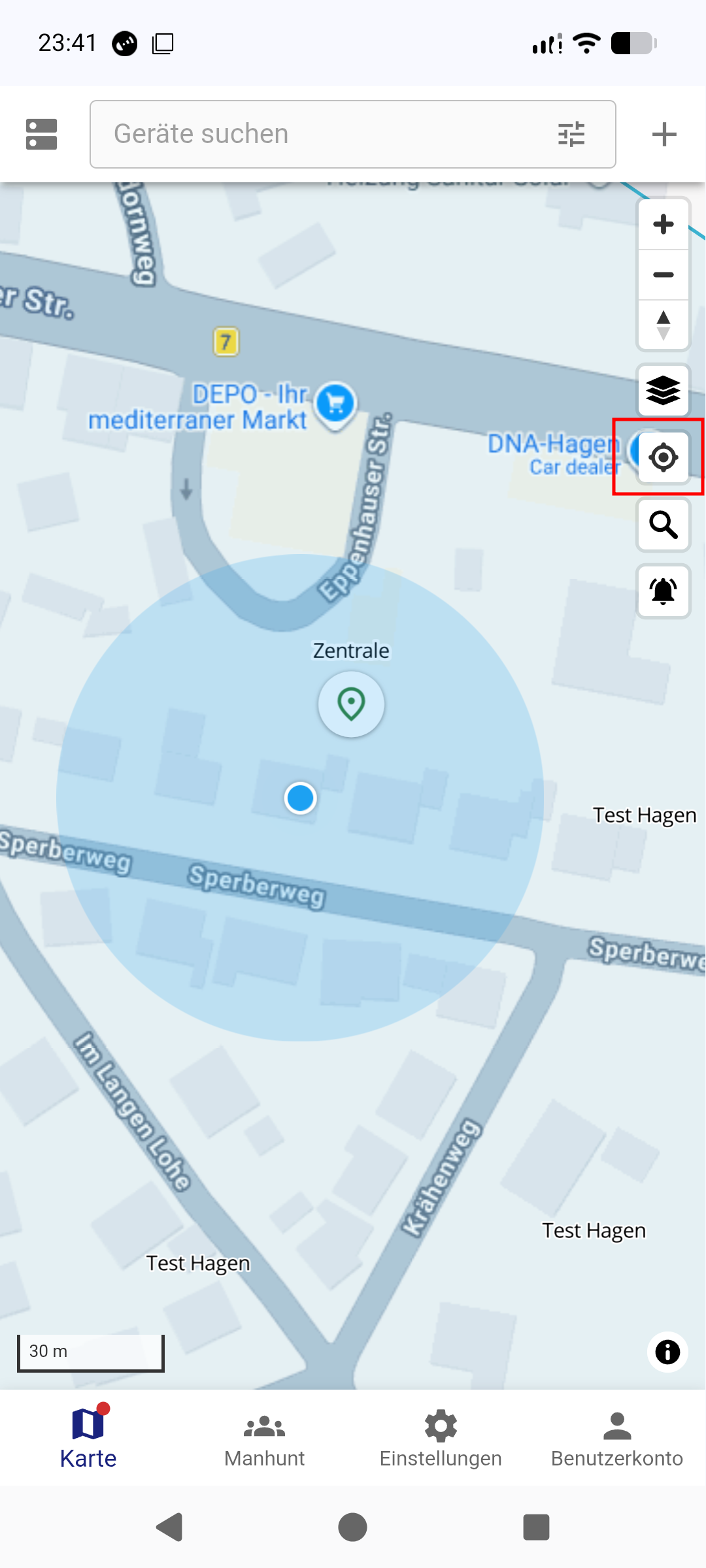The height and width of the screenshot is (1568, 706).
Task: Center map on current location
Action: tap(663, 458)
